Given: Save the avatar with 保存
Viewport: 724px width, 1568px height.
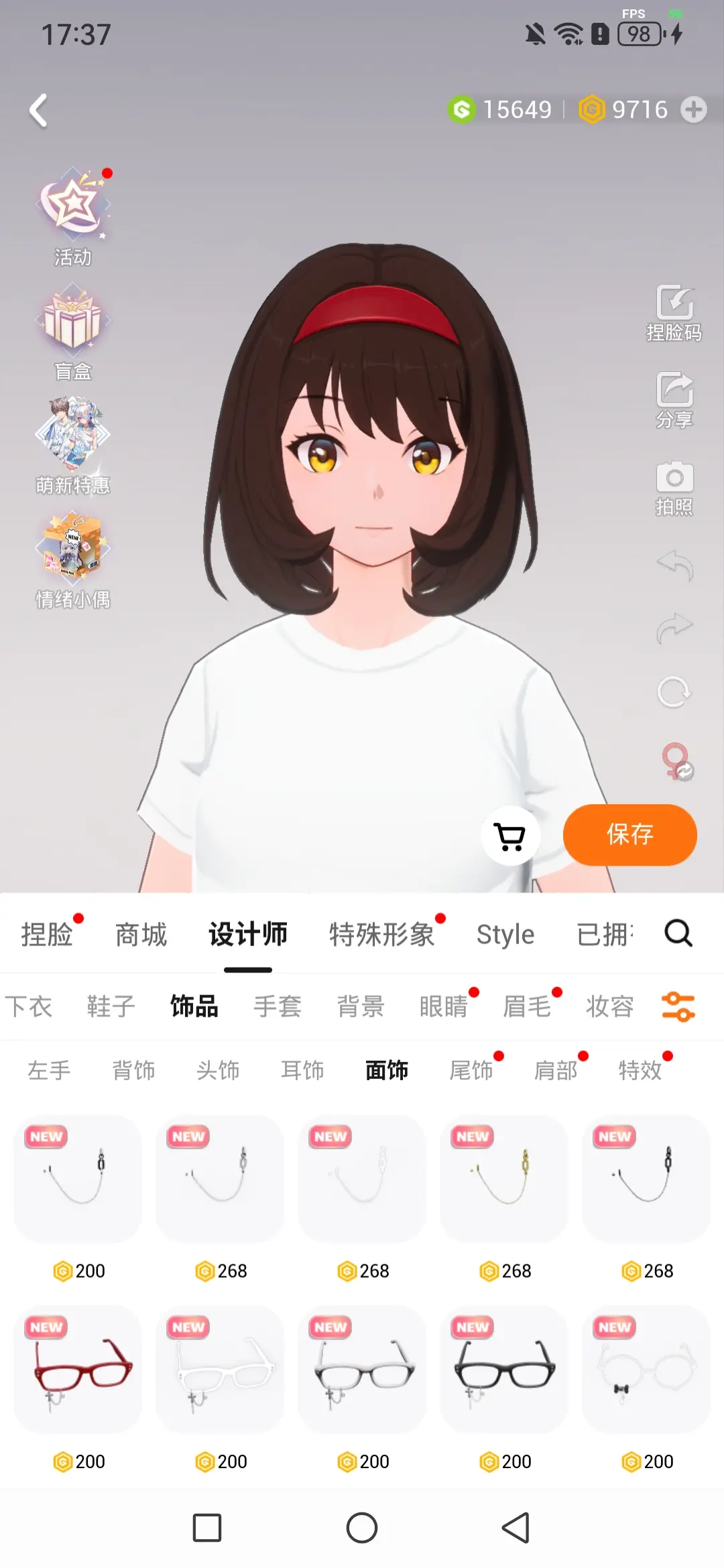Looking at the screenshot, I should click(x=629, y=834).
